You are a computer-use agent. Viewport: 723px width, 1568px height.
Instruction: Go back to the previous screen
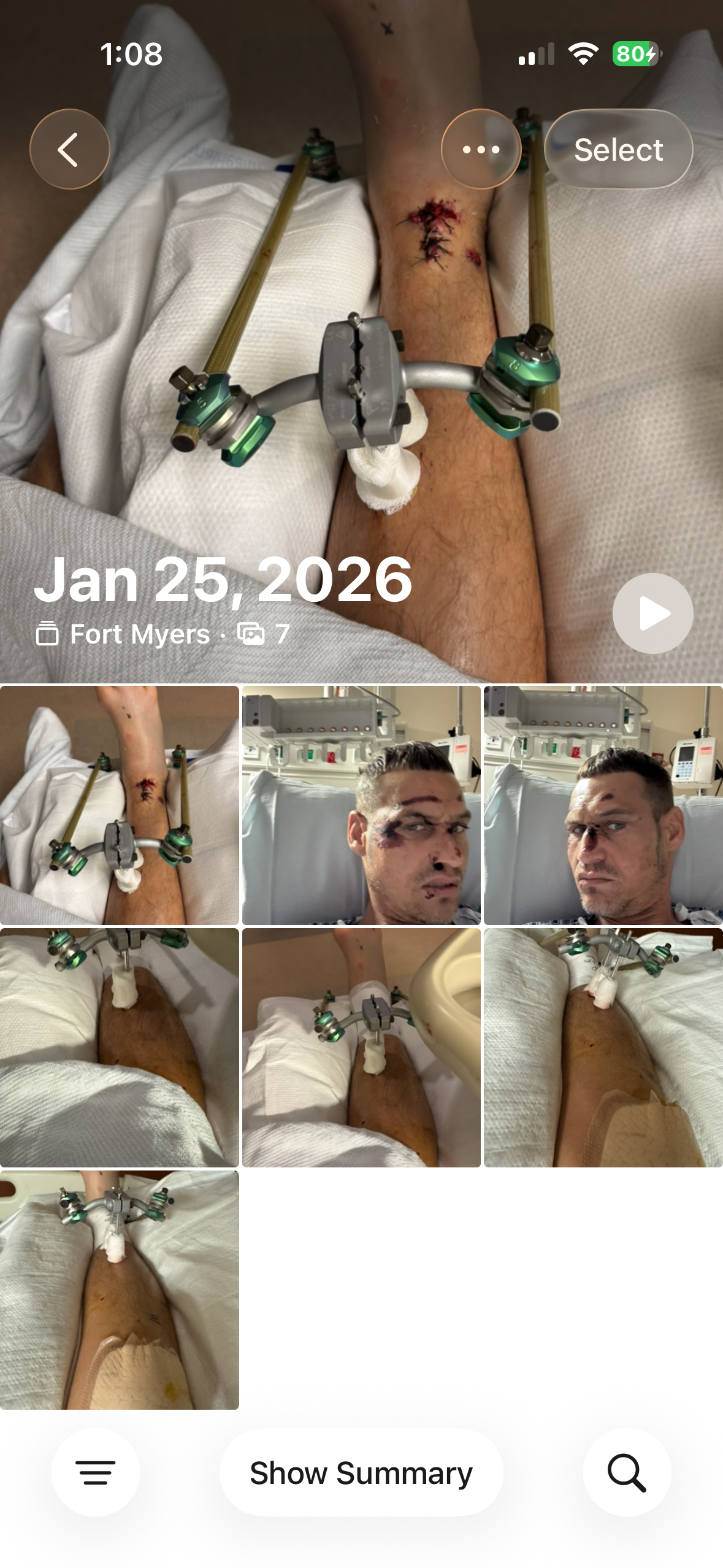[x=69, y=149]
